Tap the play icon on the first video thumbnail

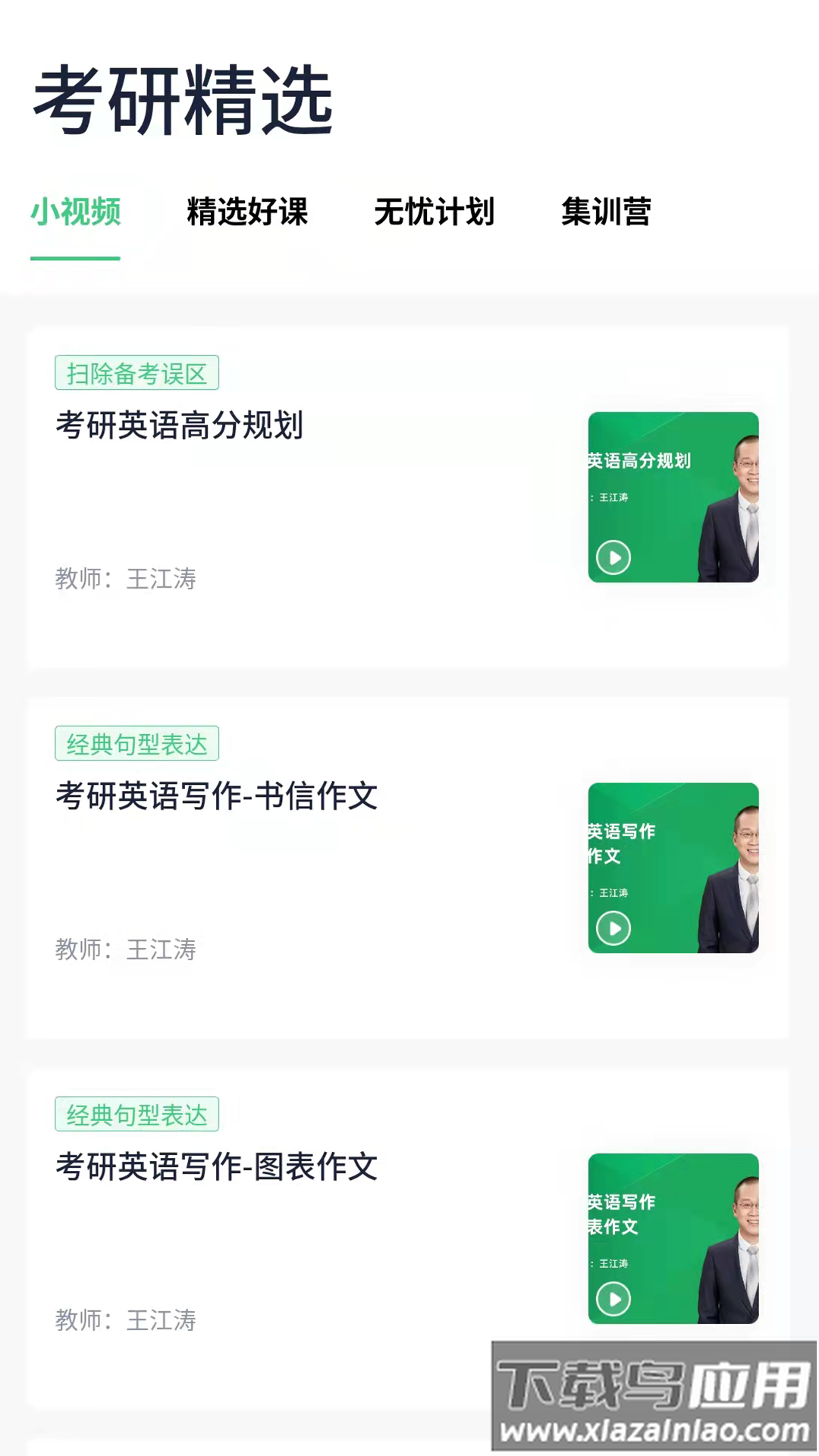coord(612,557)
